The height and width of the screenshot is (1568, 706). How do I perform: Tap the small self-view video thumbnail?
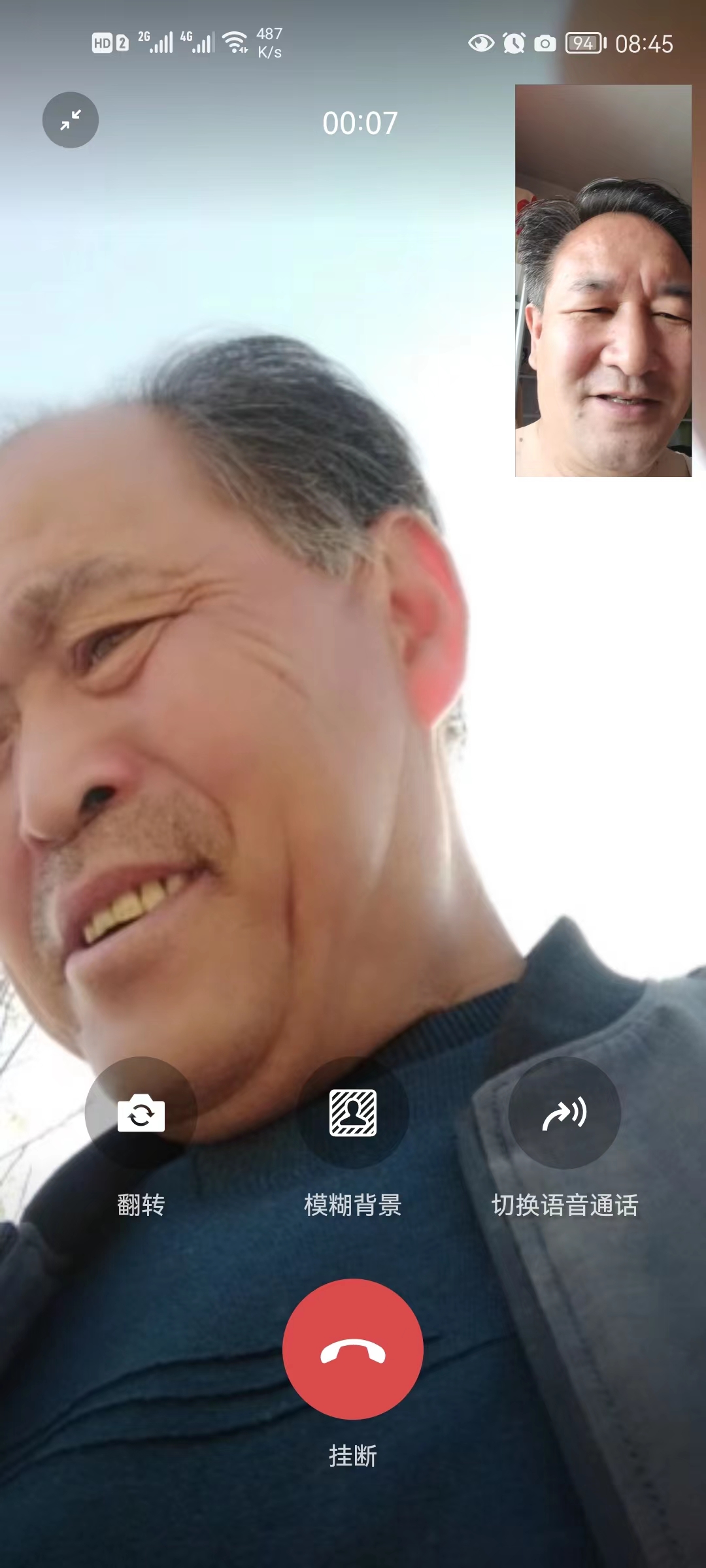[x=603, y=281]
